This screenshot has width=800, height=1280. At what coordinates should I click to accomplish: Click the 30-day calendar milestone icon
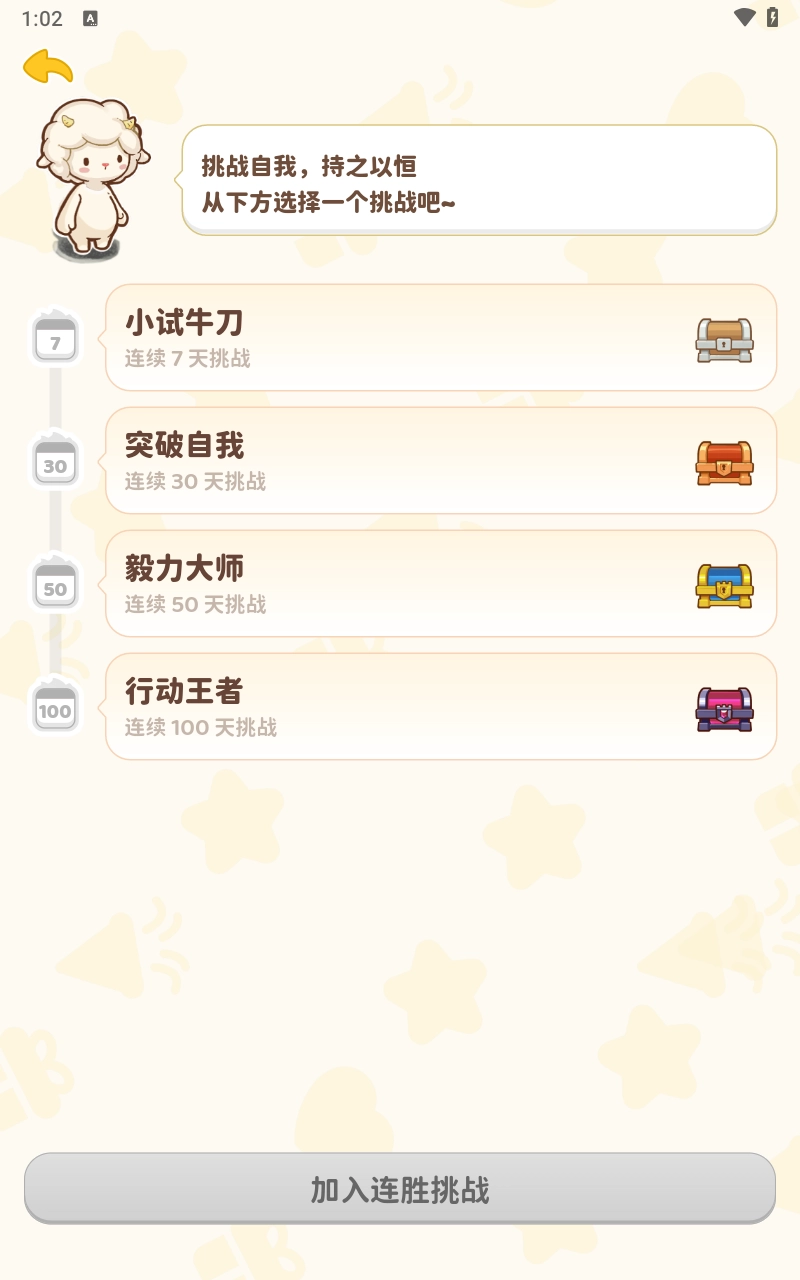(x=55, y=461)
